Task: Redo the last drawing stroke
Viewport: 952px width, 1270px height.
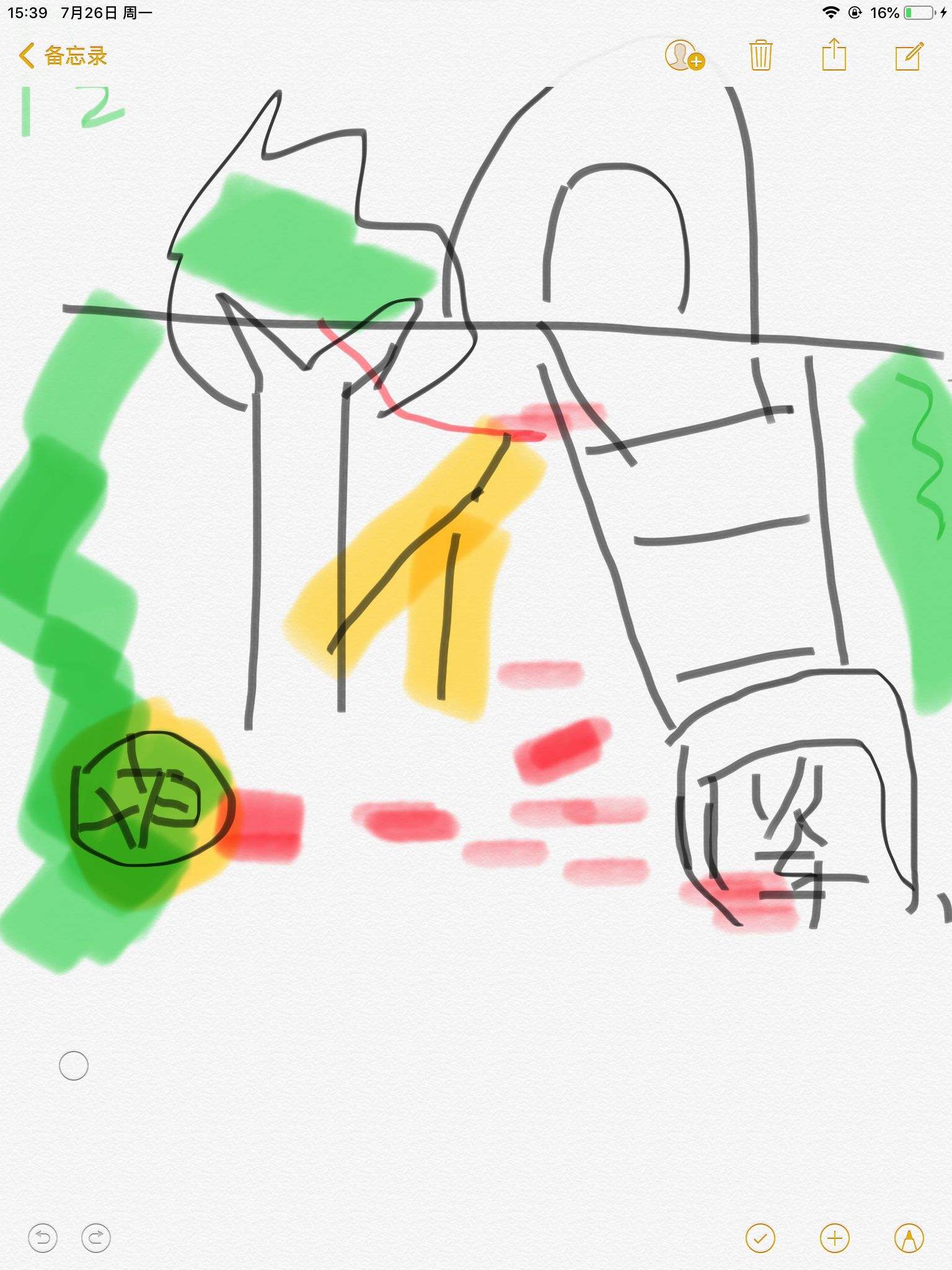Action: click(96, 1238)
